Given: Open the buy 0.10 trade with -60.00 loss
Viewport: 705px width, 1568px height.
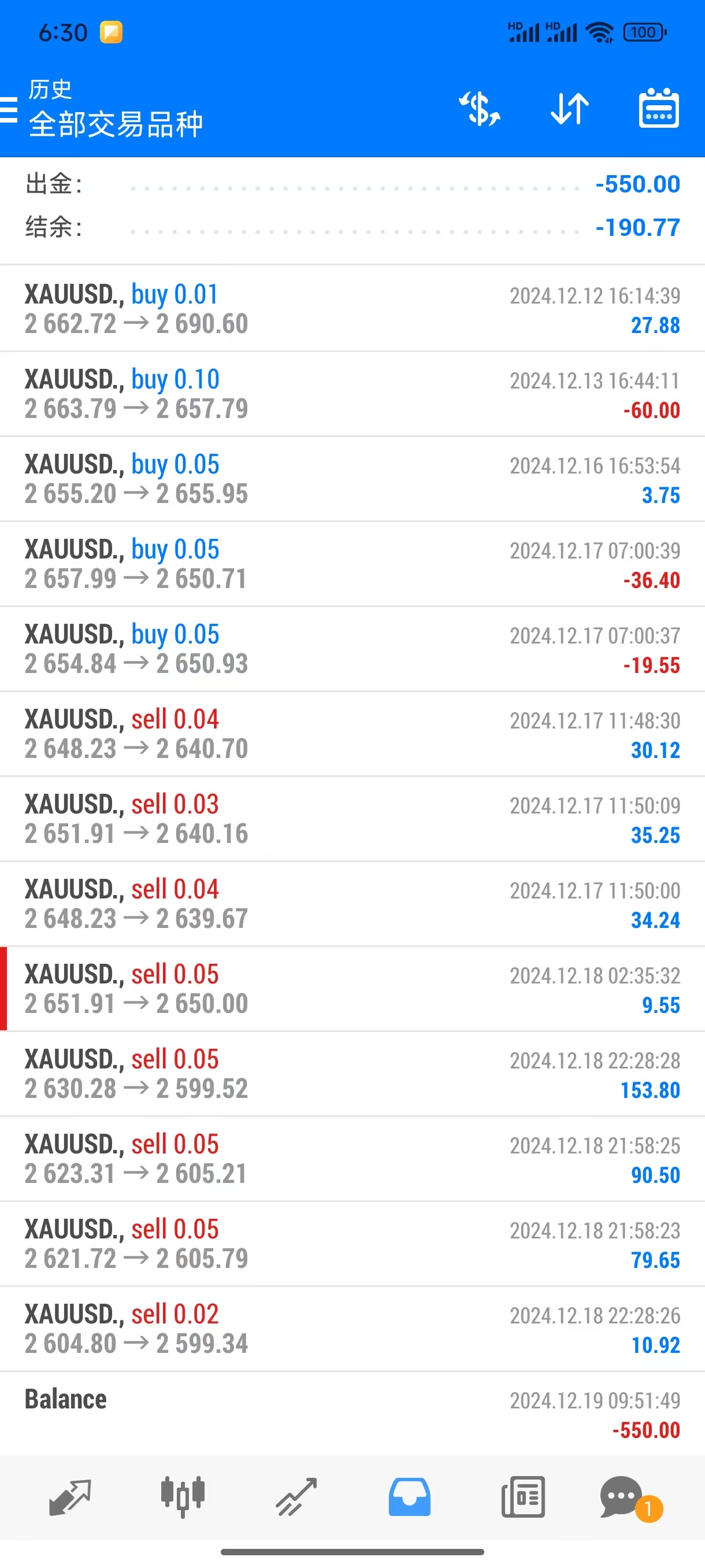Looking at the screenshot, I should click(x=352, y=394).
